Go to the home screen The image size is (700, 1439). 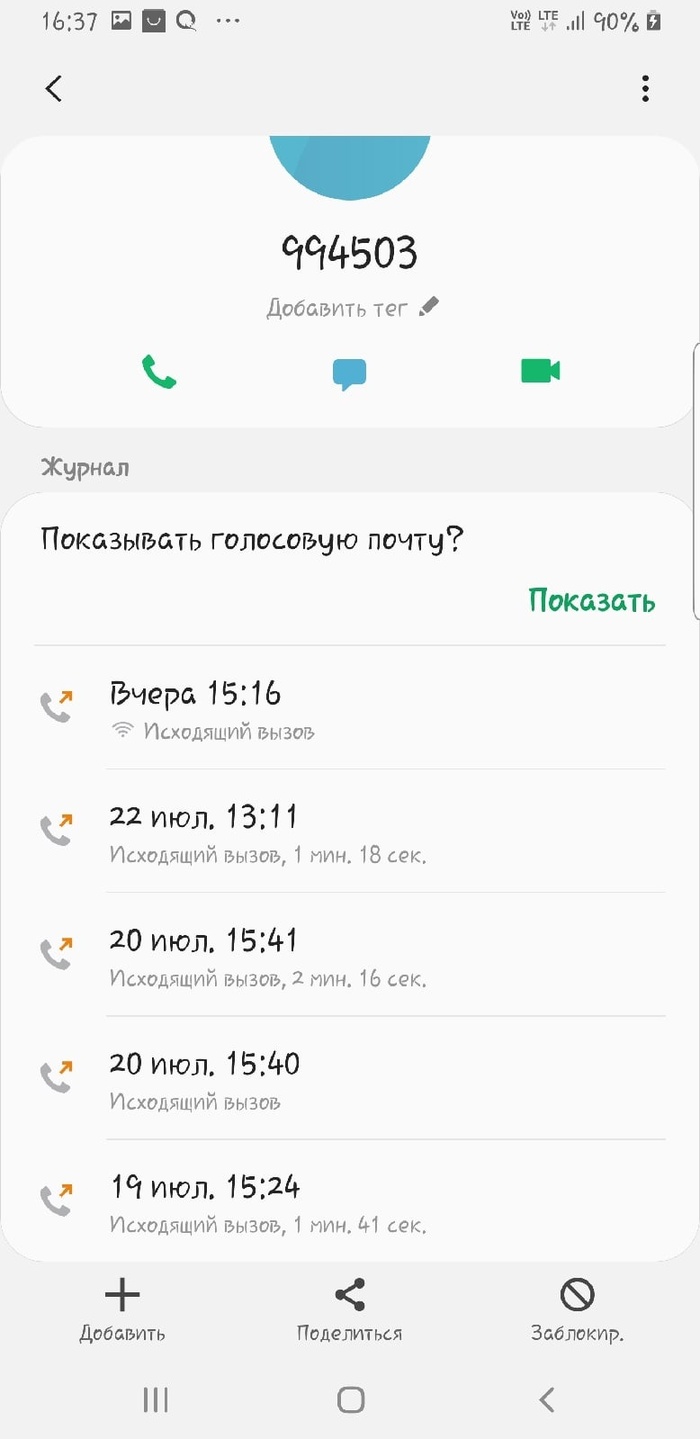point(350,1400)
